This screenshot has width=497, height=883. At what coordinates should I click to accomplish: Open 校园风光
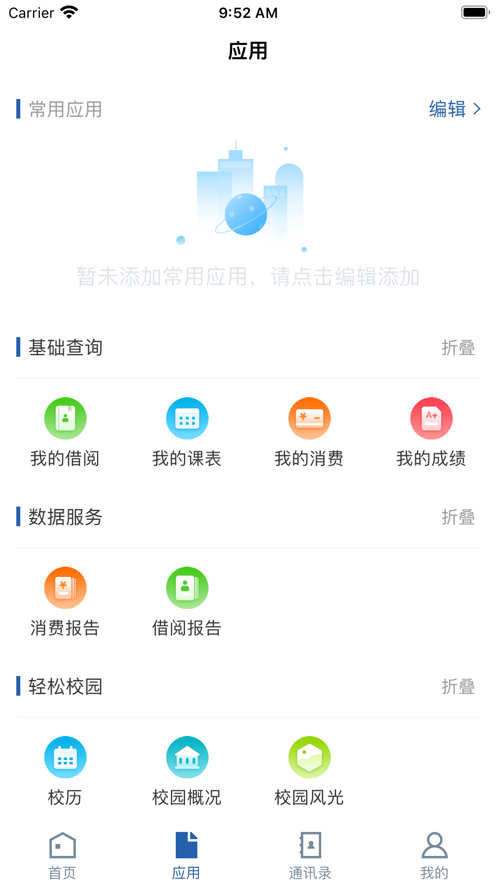(309, 771)
